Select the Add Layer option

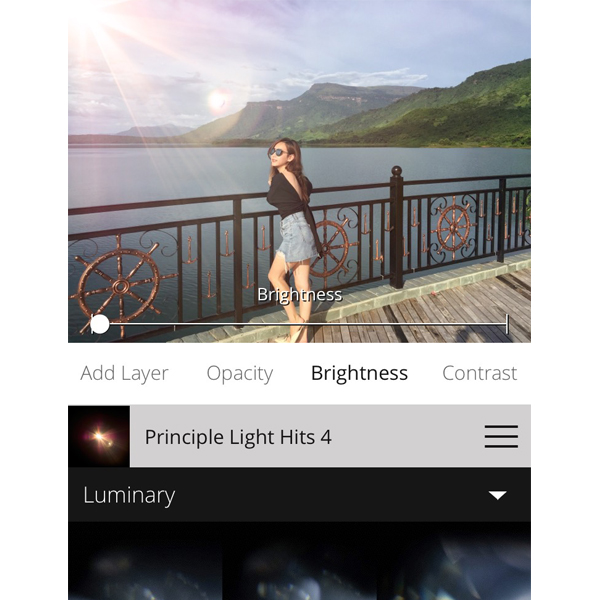pos(124,373)
